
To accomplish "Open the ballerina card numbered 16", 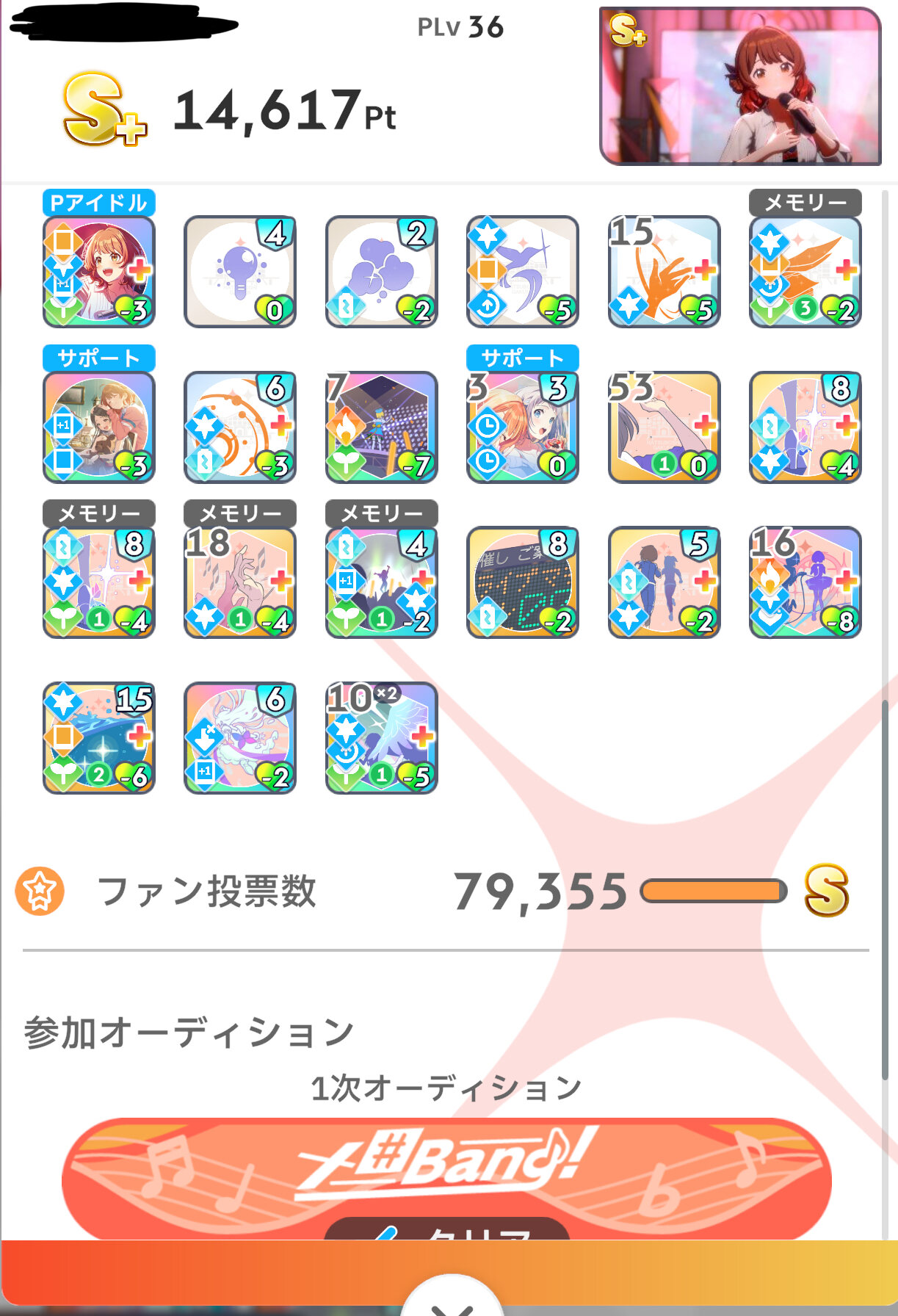I will tap(805, 582).
